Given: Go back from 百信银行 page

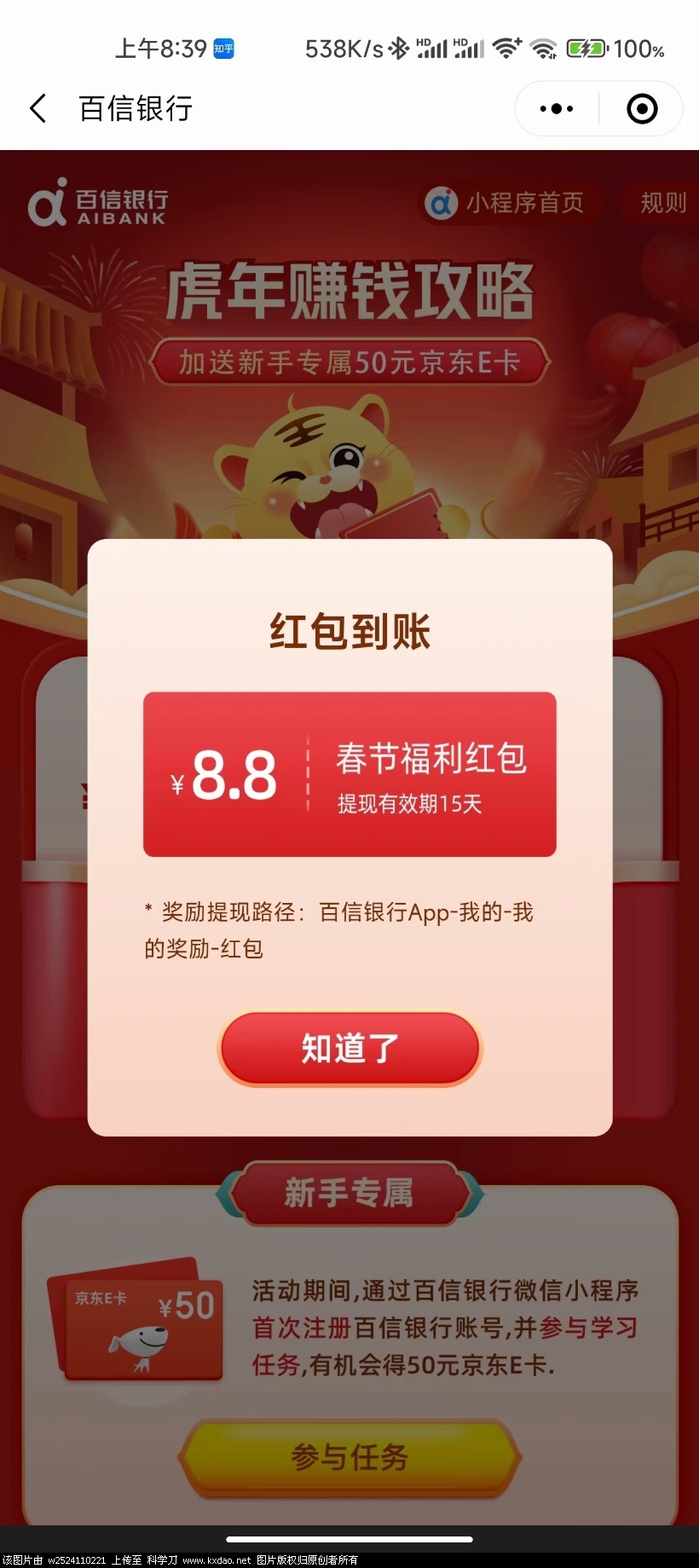Looking at the screenshot, I should pyautogui.click(x=38, y=109).
